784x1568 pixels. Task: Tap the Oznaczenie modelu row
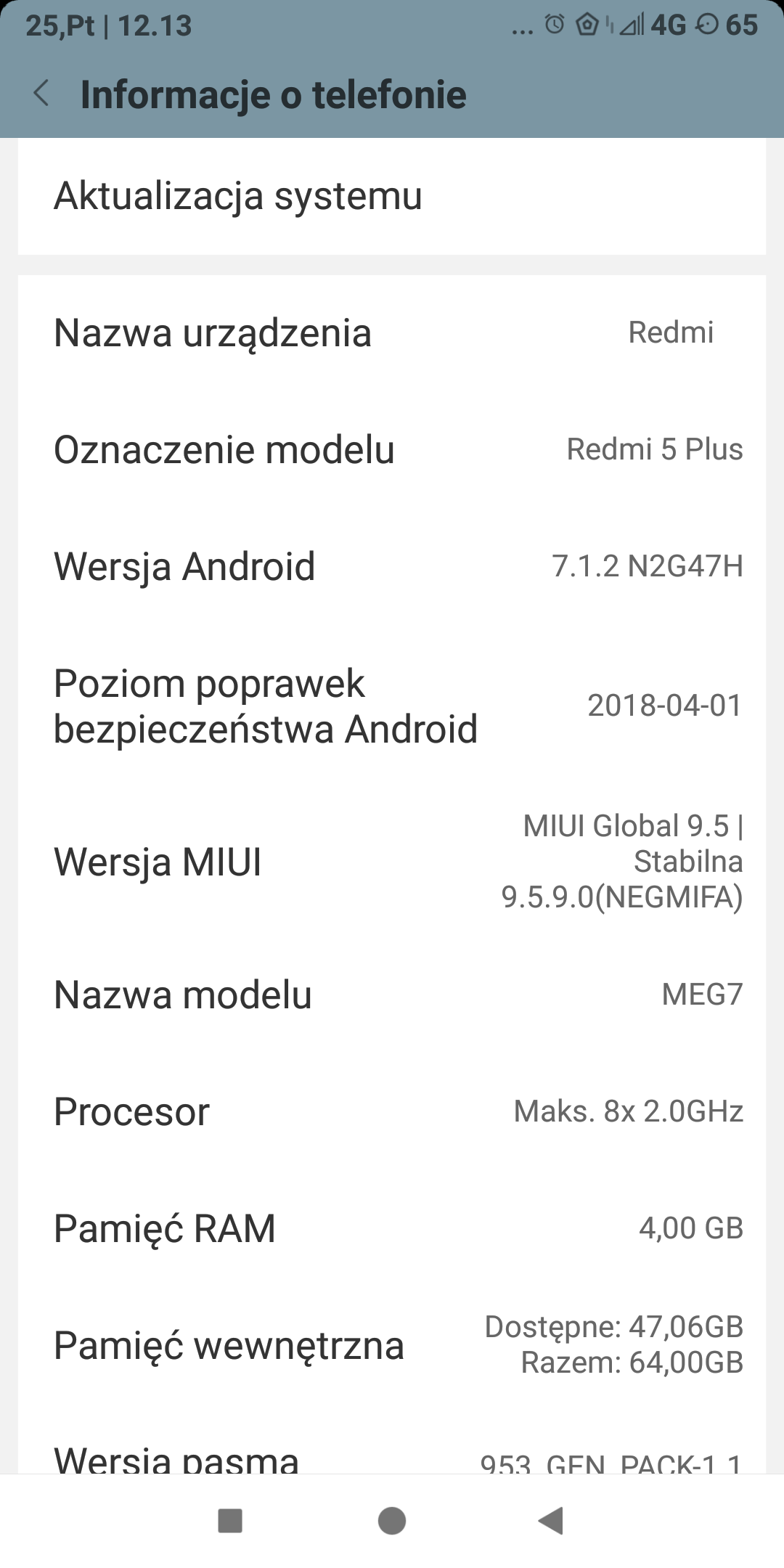[392, 449]
